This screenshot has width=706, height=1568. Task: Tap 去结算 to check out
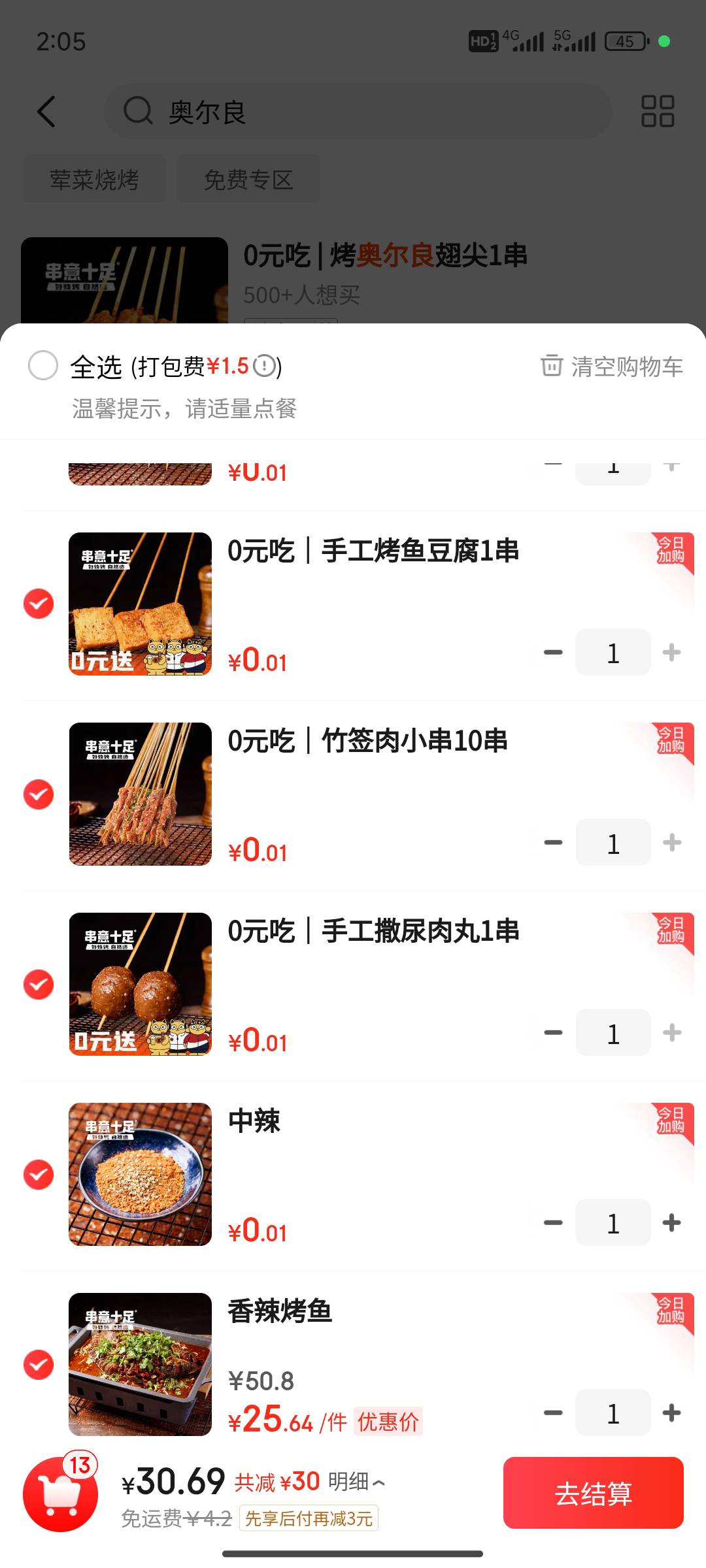(593, 1494)
